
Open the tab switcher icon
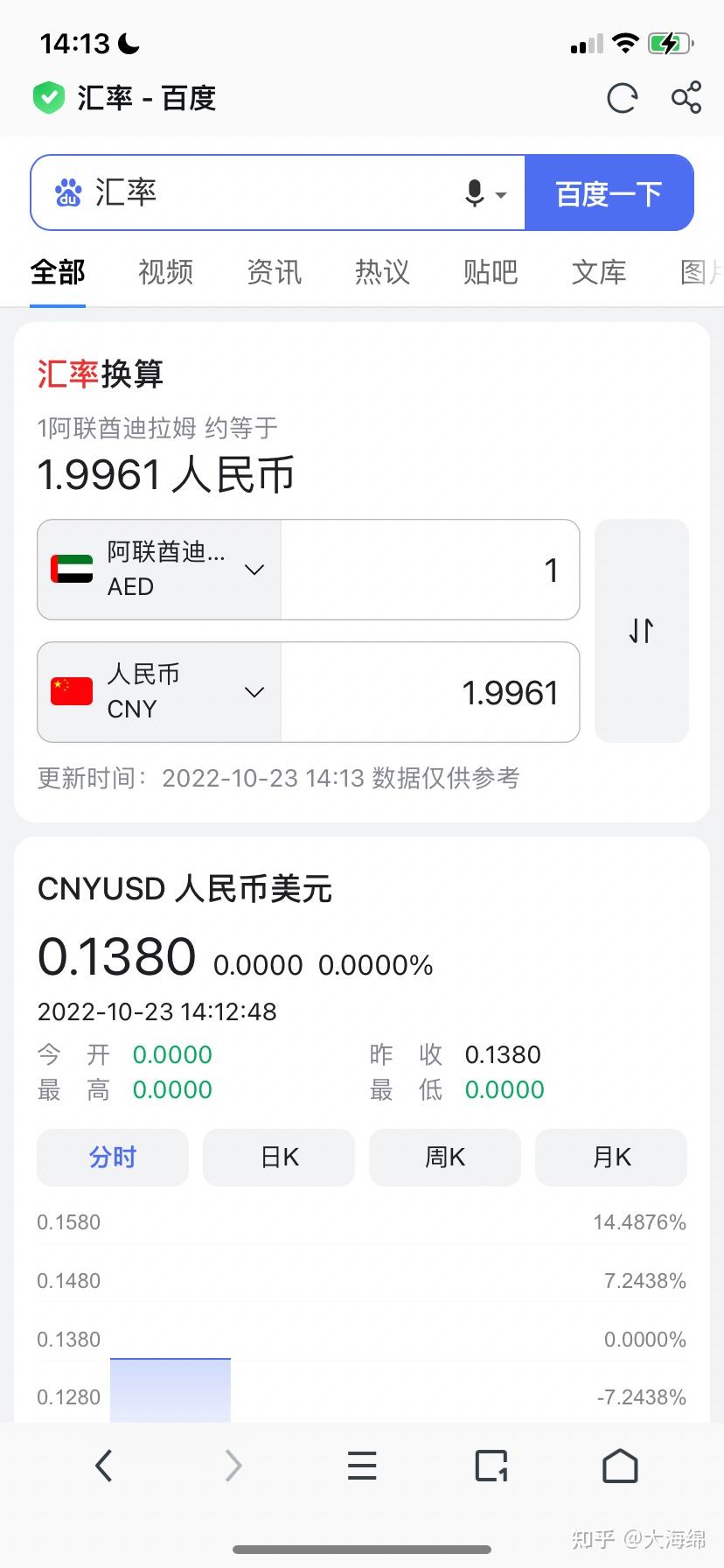pos(491,1465)
